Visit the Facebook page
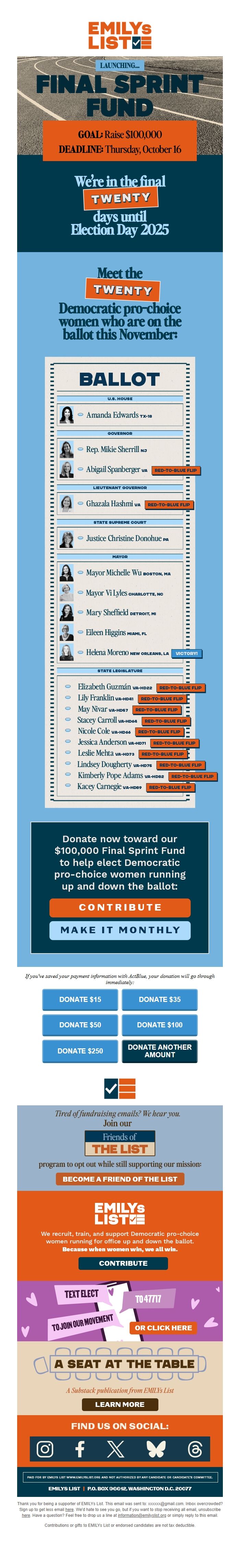This screenshot has width=240, height=1568. tap(80, 1449)
